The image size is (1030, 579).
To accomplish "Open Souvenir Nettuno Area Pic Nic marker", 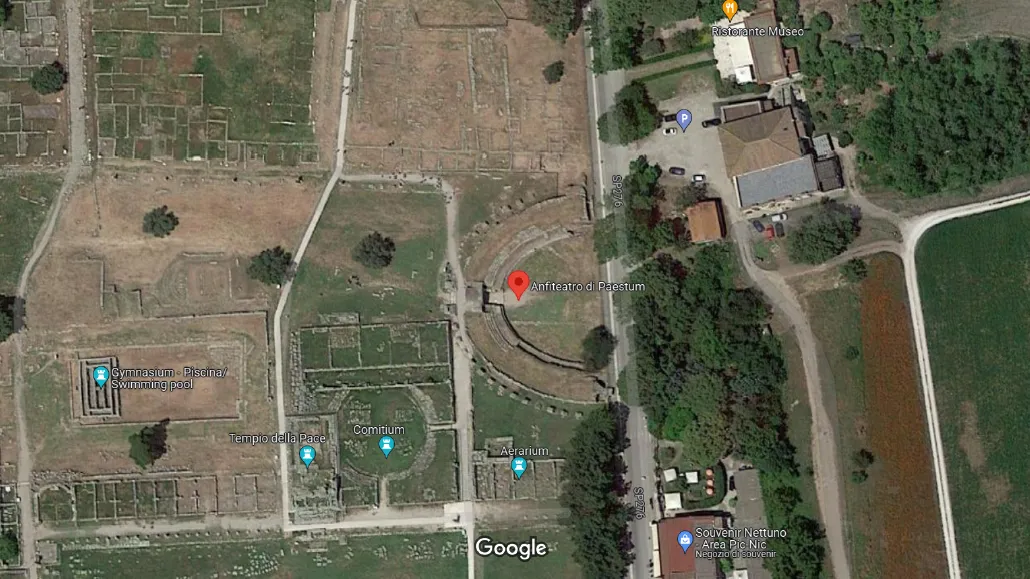I will pyautogui.click(x=685, y=541).
